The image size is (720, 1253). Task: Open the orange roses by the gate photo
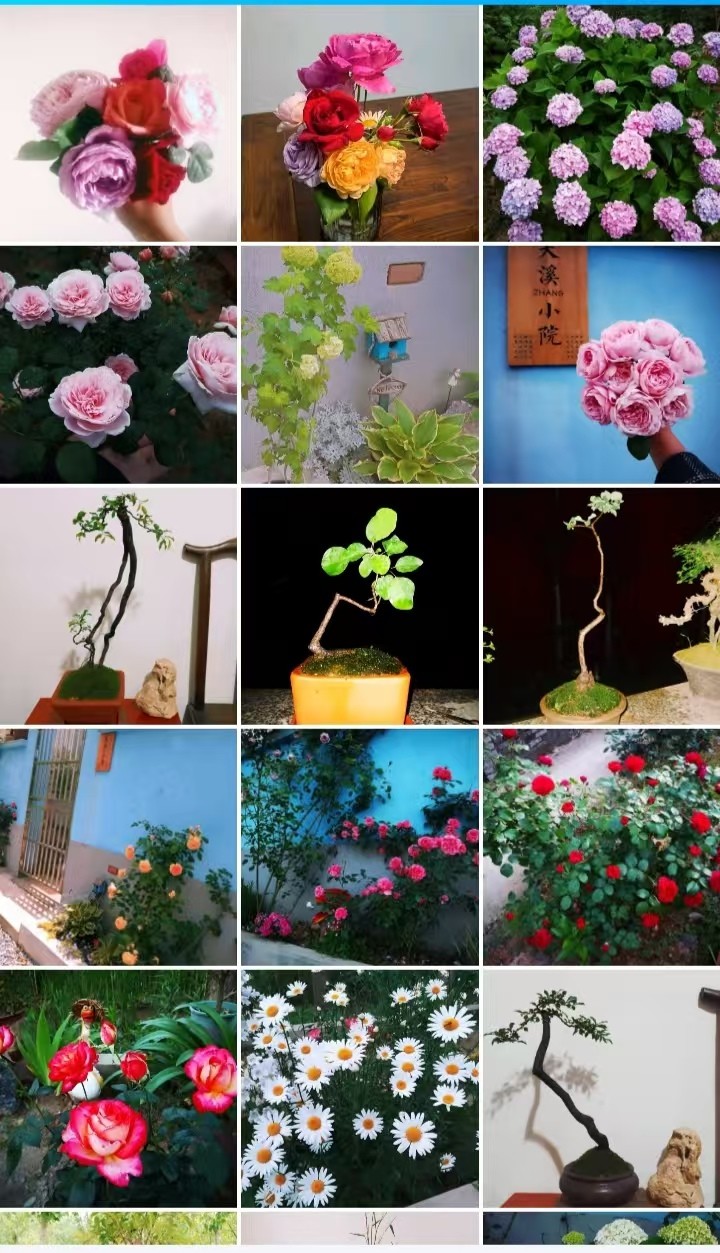118,847
